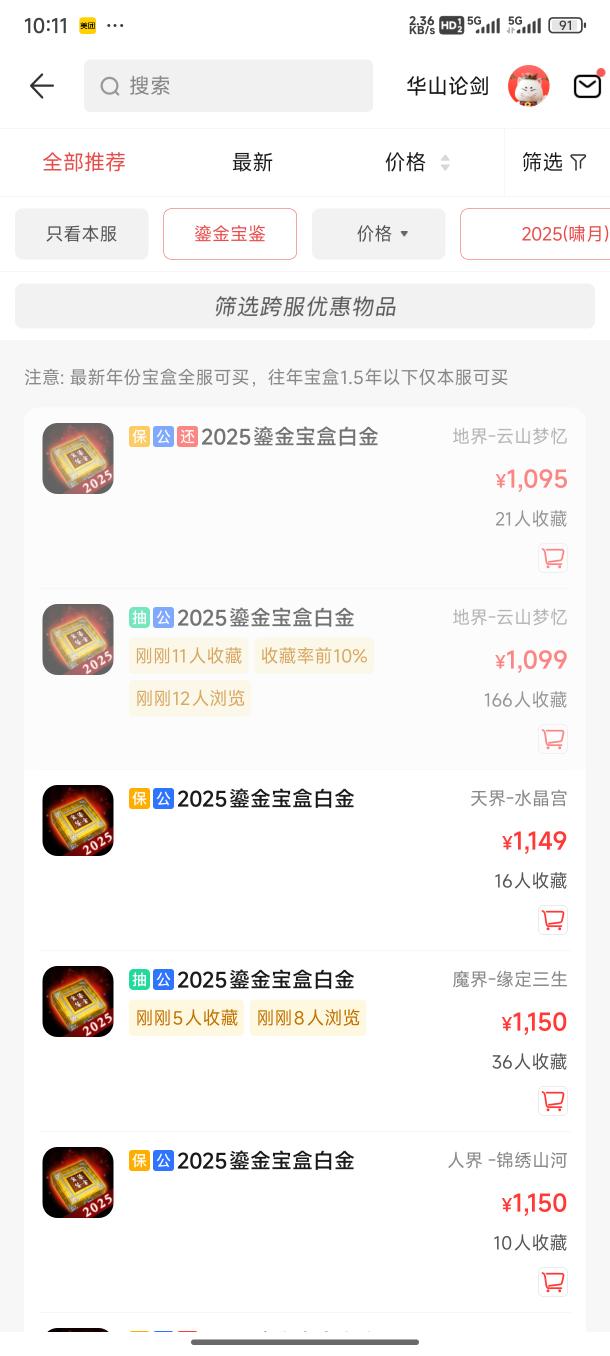Viewport: 610px width, 1356px height.
Task: Add the 魔界-缘定三生 item to cart
Action: pos(553,1101)
